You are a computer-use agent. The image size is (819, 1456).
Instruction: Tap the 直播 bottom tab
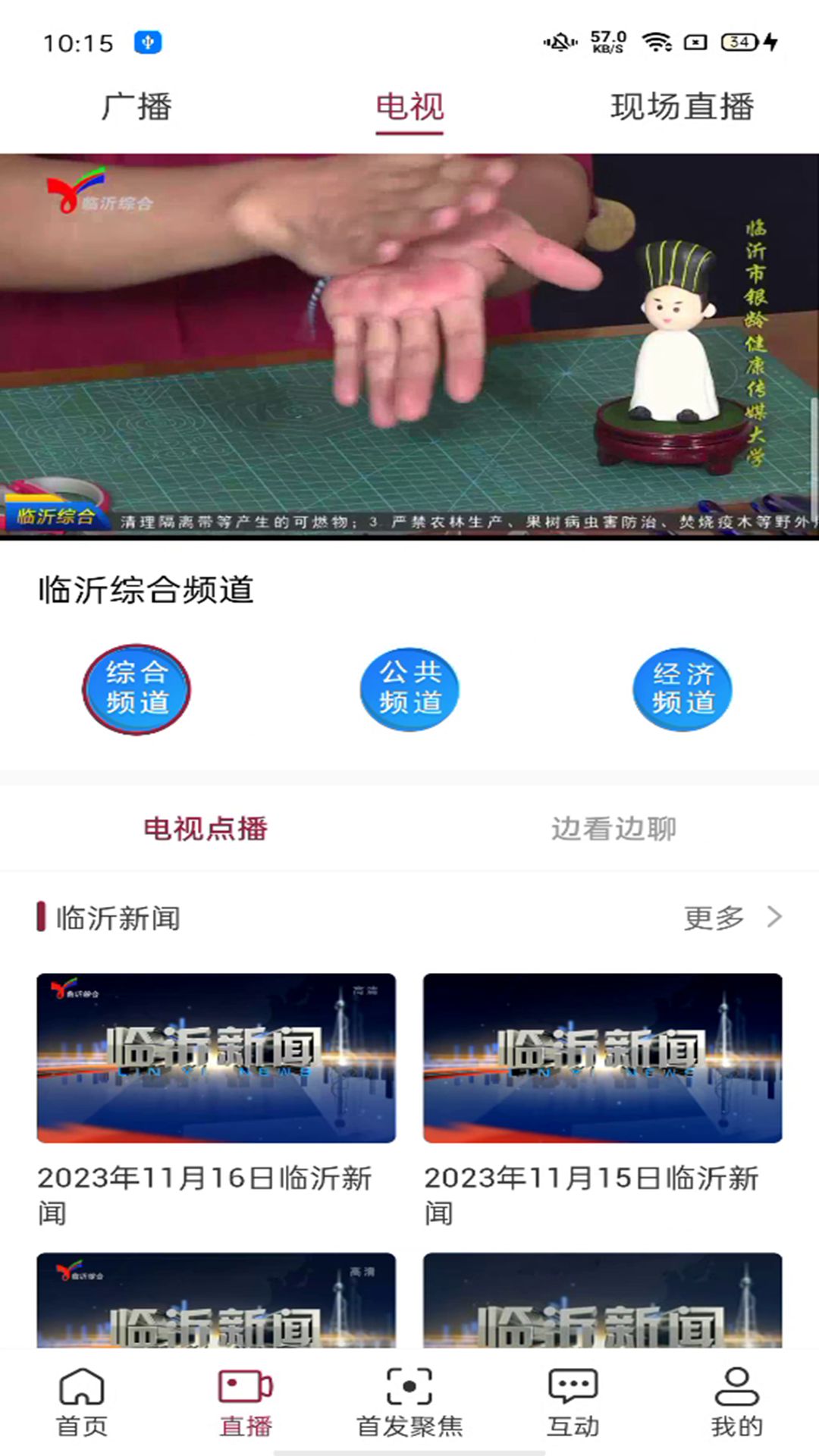click(x=246, y=1403)
